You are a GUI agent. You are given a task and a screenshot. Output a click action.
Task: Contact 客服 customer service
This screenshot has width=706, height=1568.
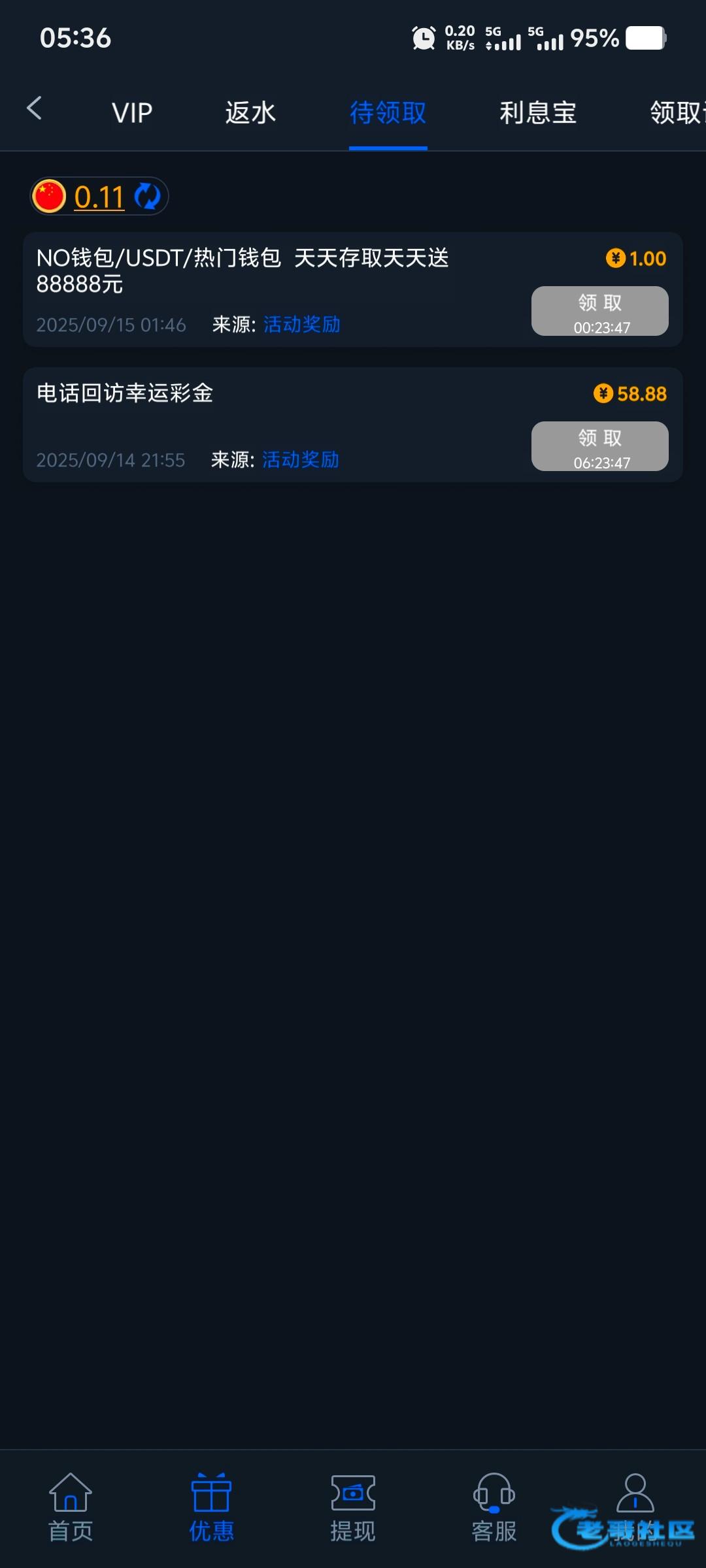pyautogui.click(x=494, y=1508)
